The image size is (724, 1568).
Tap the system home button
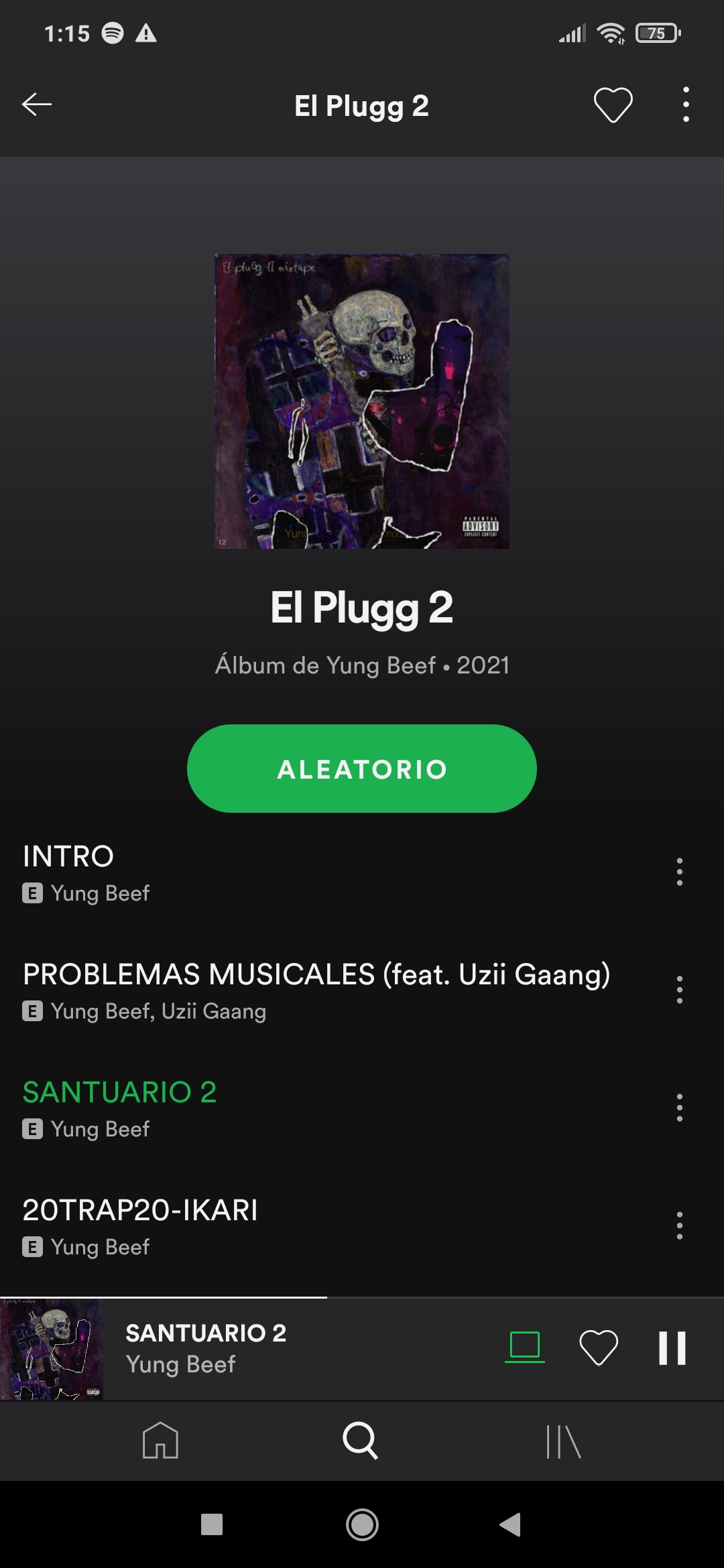[362, 1525]
